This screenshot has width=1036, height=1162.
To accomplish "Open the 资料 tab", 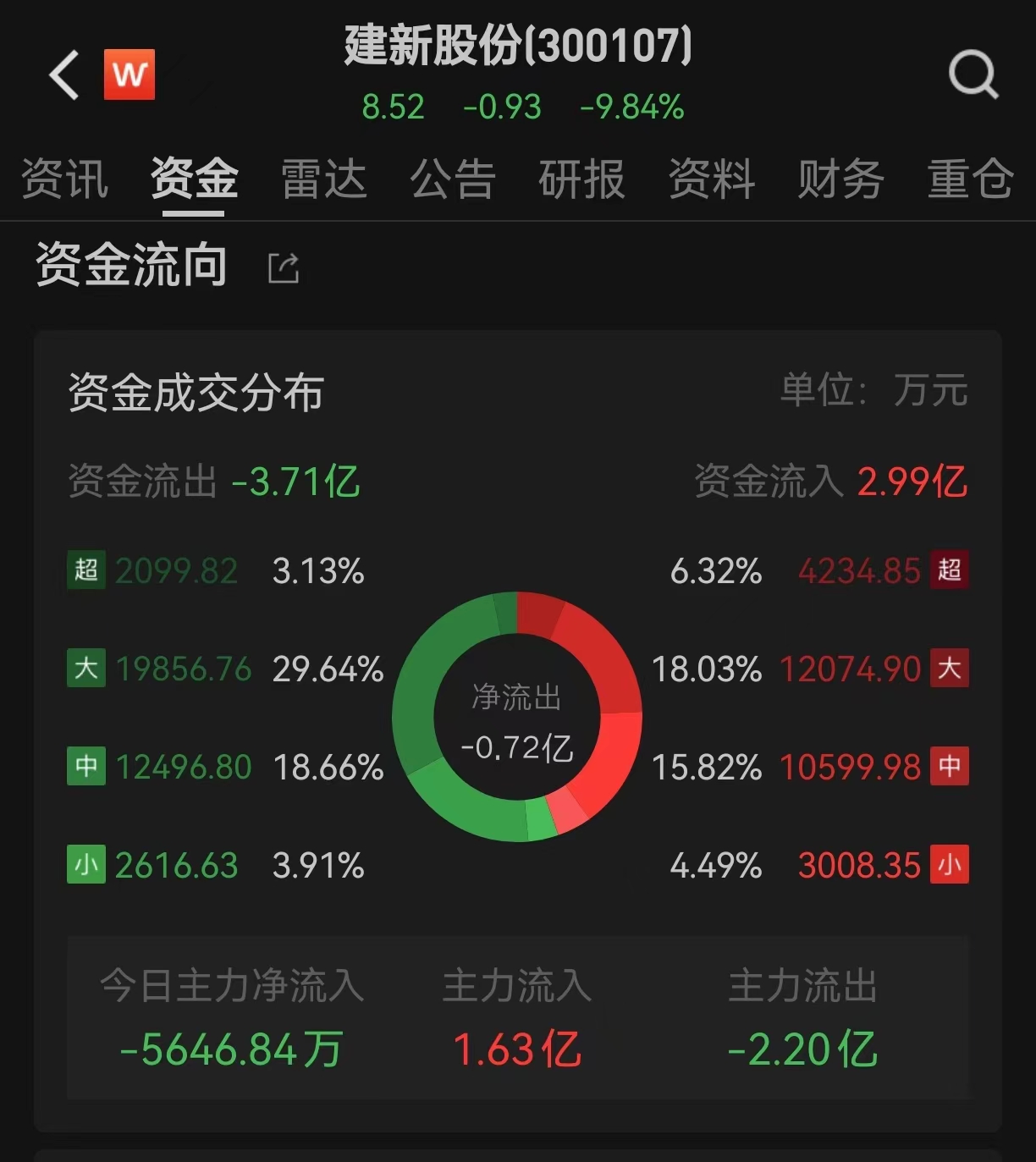I will click(x=711, y=179).
